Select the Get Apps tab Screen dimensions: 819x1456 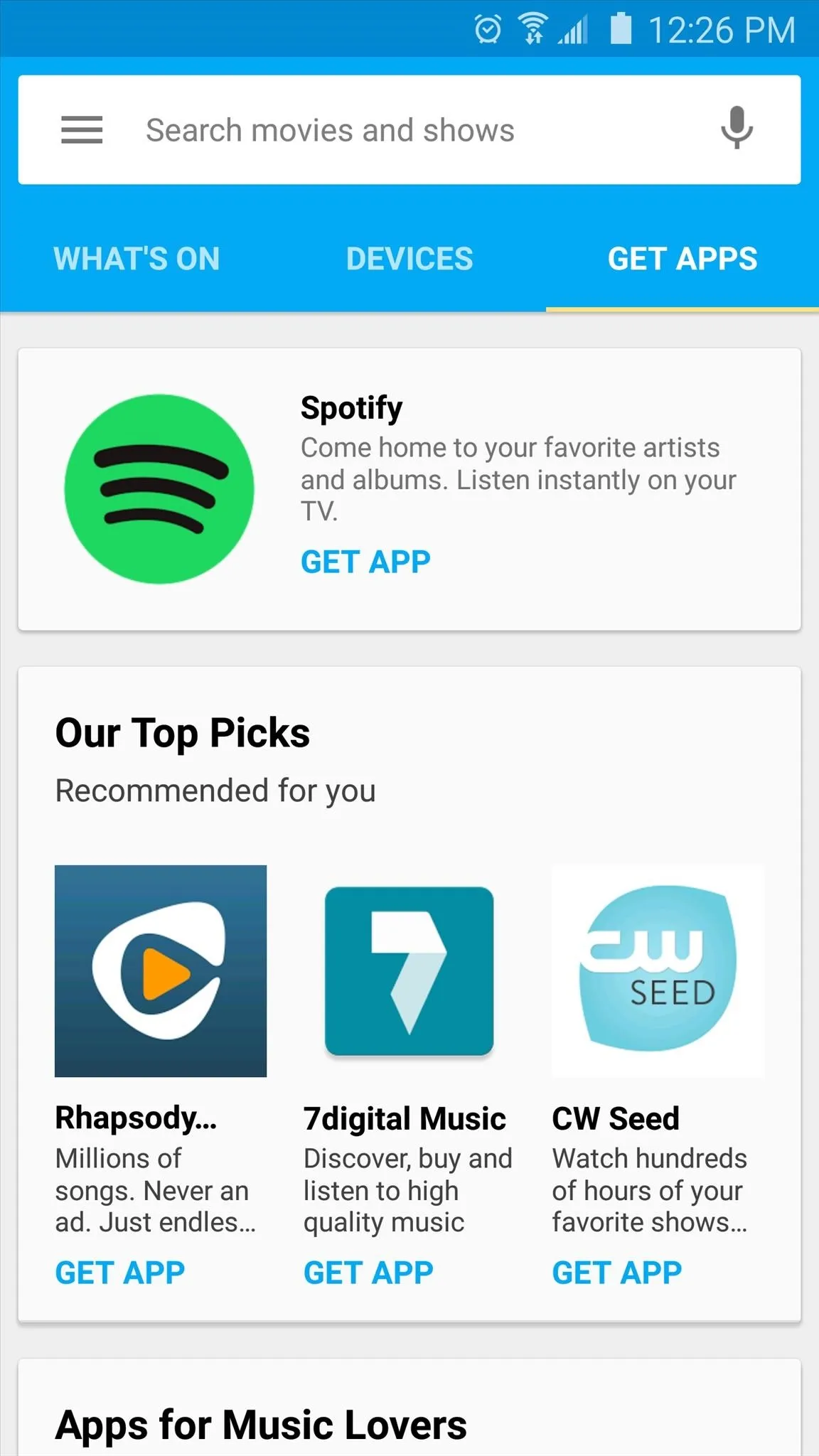682,259
